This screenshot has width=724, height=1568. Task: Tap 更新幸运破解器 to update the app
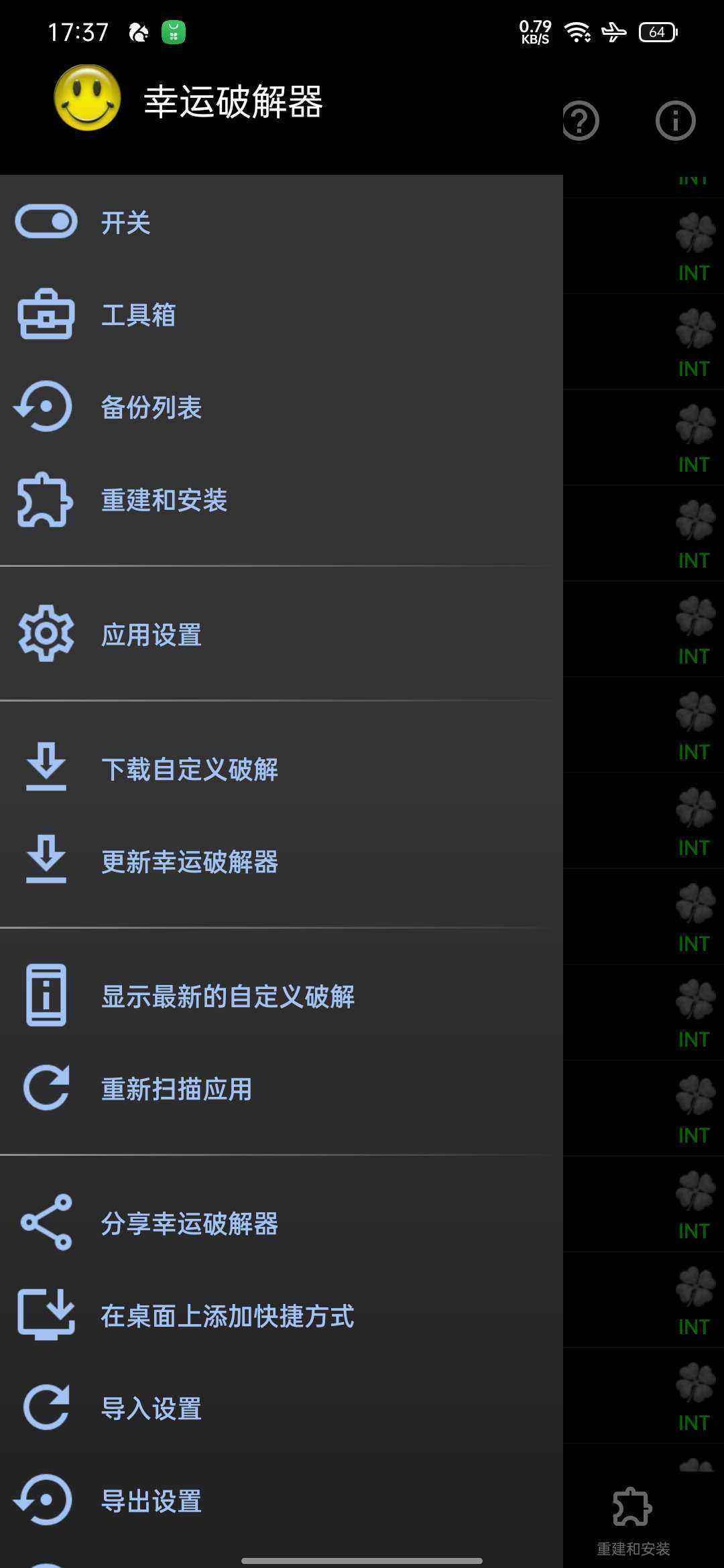(x=189, y=862)
